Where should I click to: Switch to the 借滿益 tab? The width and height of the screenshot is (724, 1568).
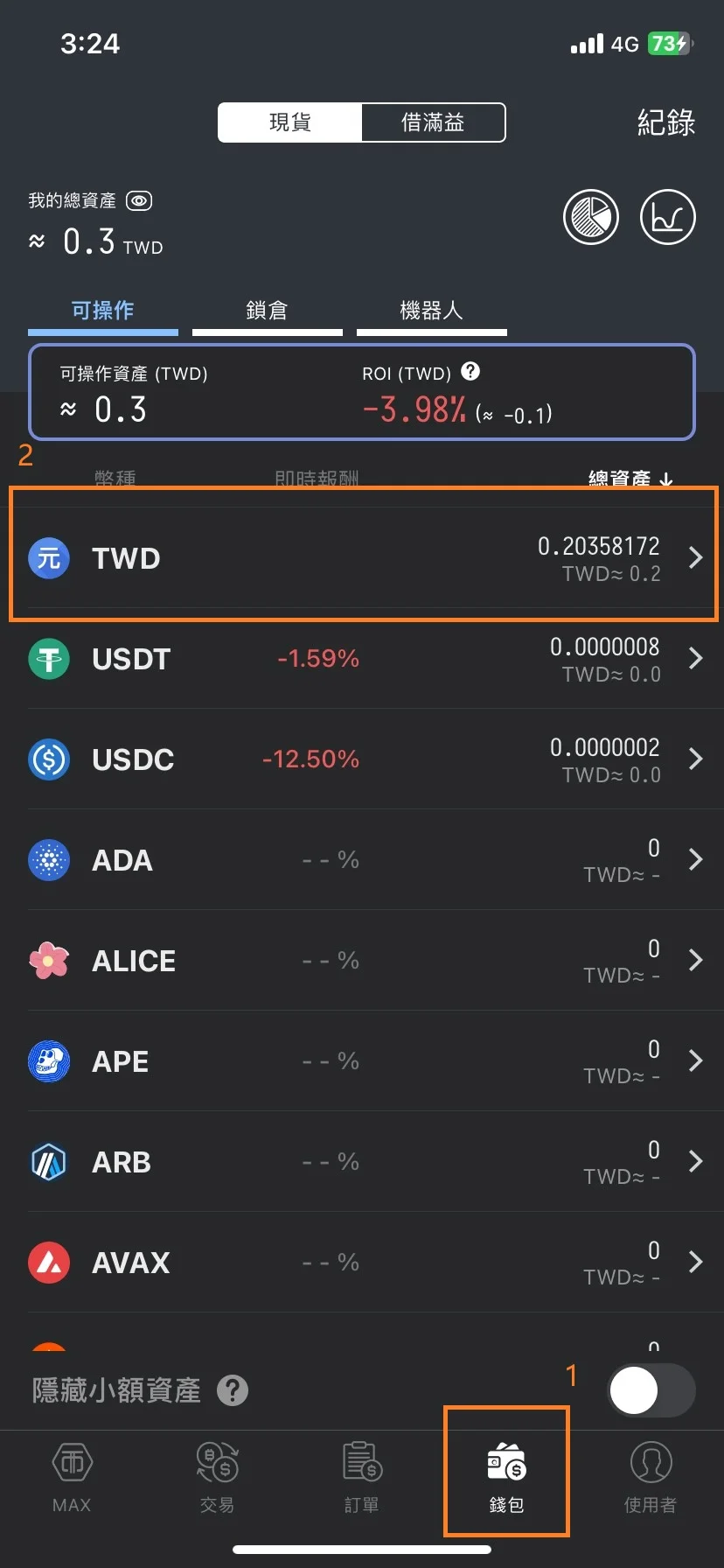point(434,122)
